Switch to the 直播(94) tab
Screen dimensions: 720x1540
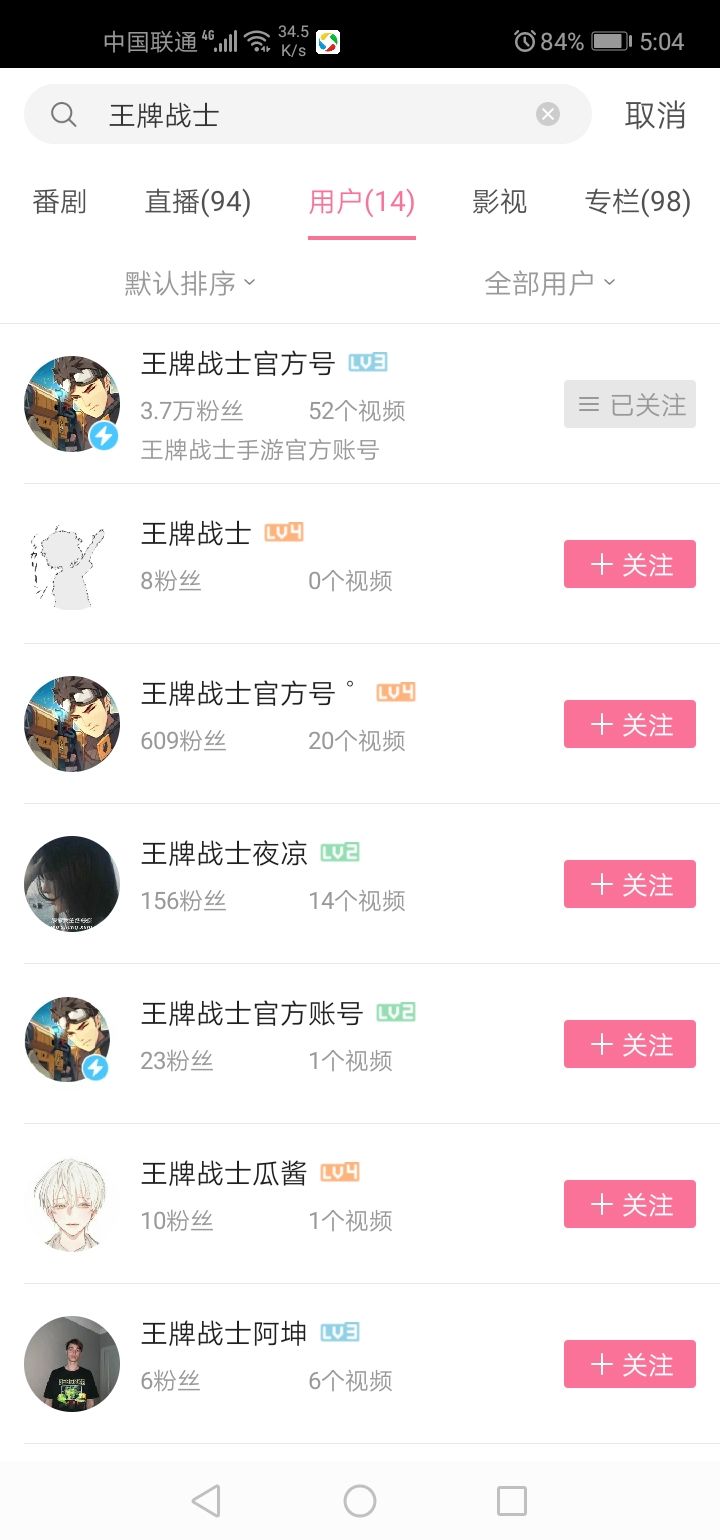pos(198,202)
